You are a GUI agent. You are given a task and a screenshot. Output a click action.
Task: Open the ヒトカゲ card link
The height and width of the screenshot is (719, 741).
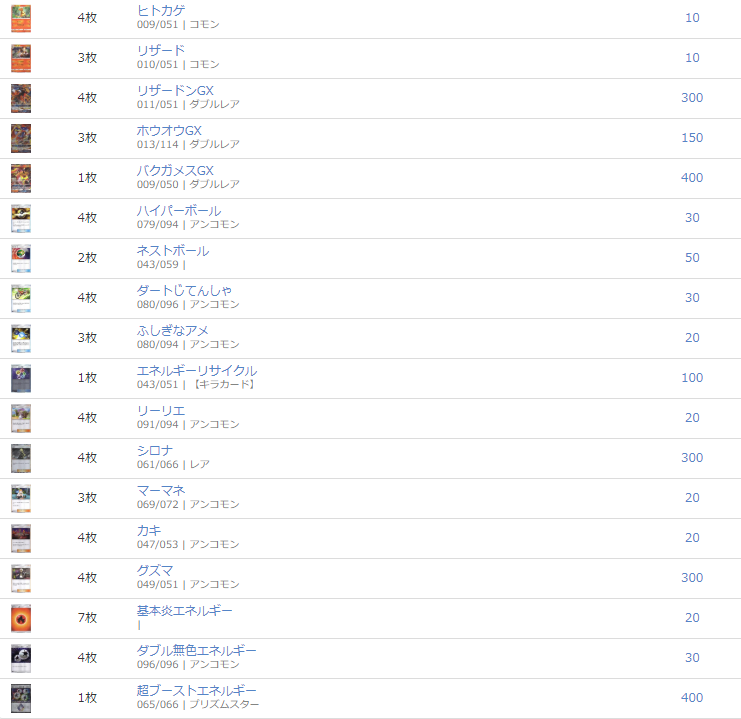pyautogui.click(x=161, y=10)
